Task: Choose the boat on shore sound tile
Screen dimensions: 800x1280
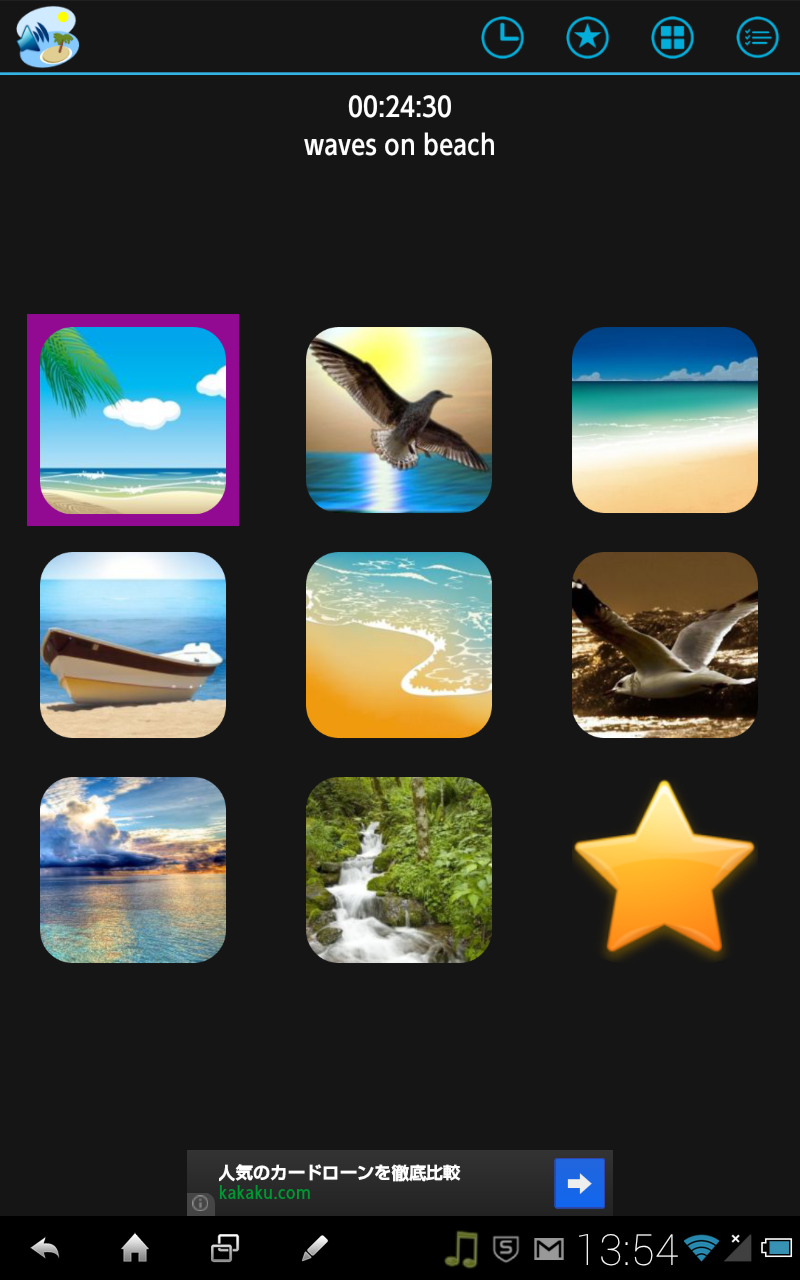Action: click(133, 645)
